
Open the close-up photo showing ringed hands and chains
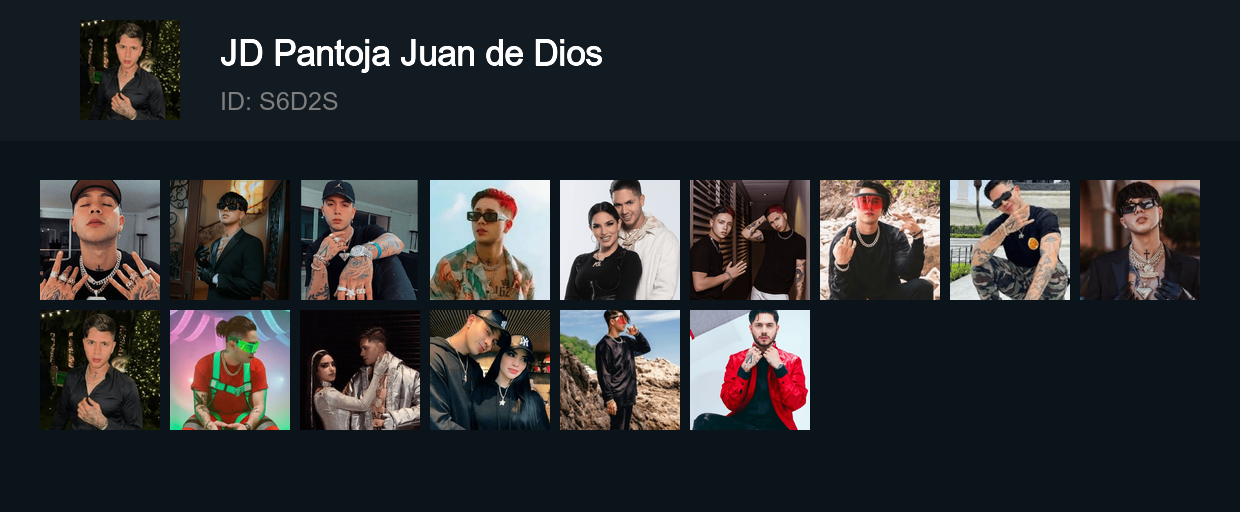pos(100,240)
